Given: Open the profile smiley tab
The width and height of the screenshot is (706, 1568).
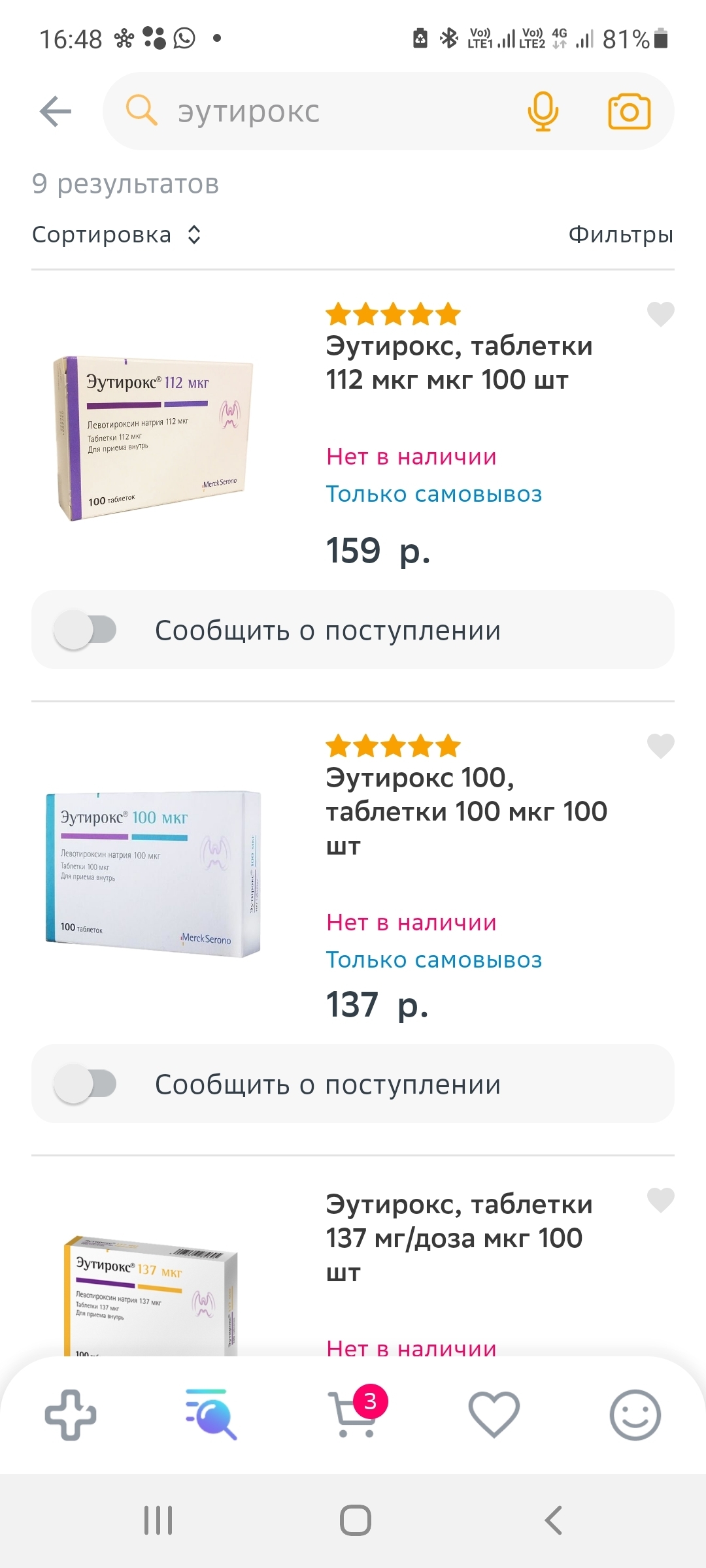Looking at the screenshot, I should pos(635,1414).
